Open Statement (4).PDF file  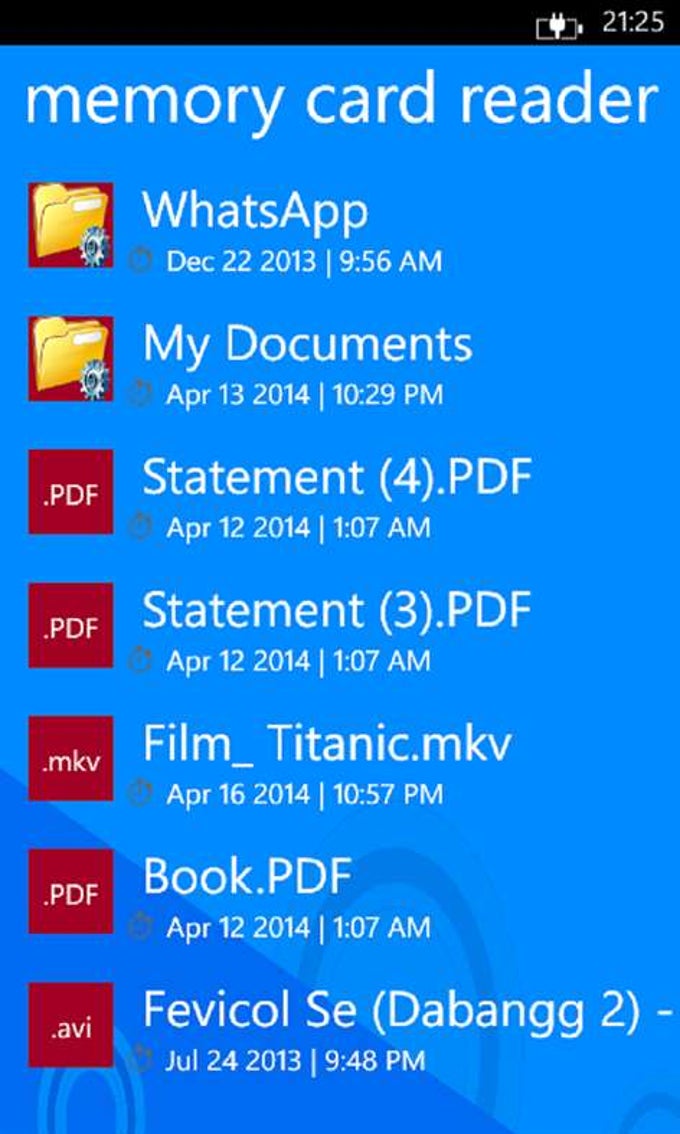[336, 478]
